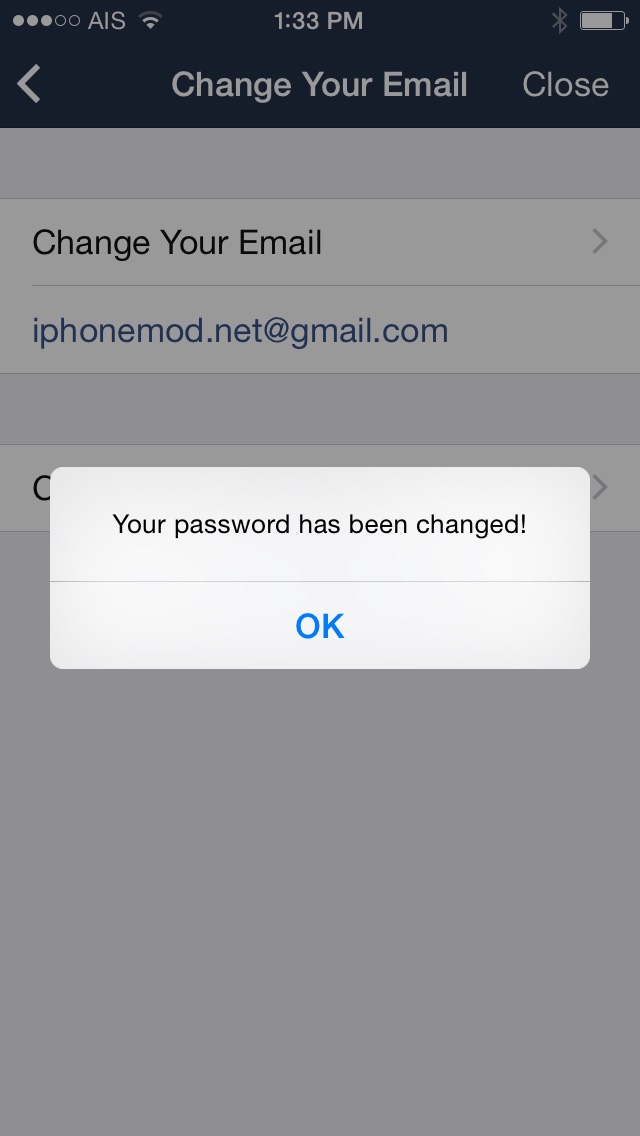Dismiss the alert by tapping OK
Viewport: 640px width, 1136px height.
point(320,626)
